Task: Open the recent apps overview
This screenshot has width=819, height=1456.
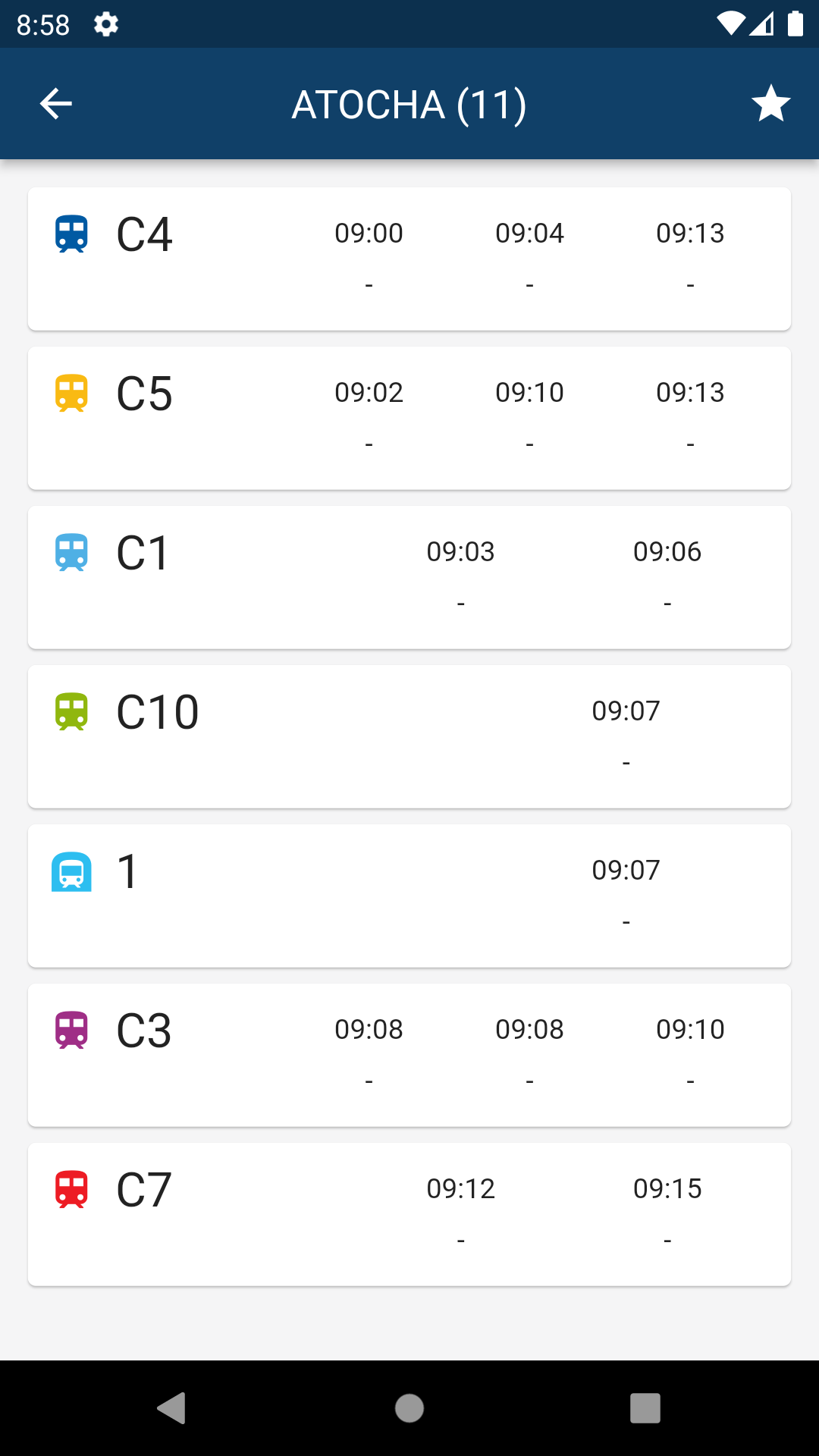Action: [645, 1408]
